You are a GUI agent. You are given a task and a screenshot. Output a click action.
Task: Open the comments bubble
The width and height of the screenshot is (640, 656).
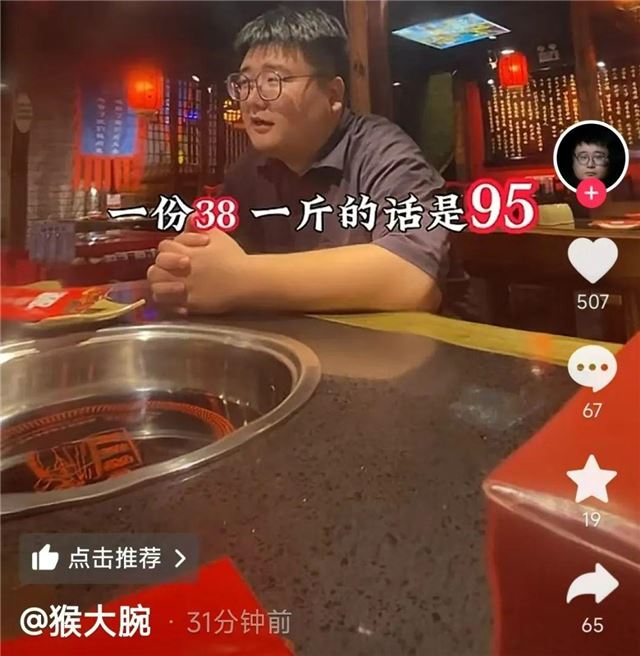(x=592, y=369)
